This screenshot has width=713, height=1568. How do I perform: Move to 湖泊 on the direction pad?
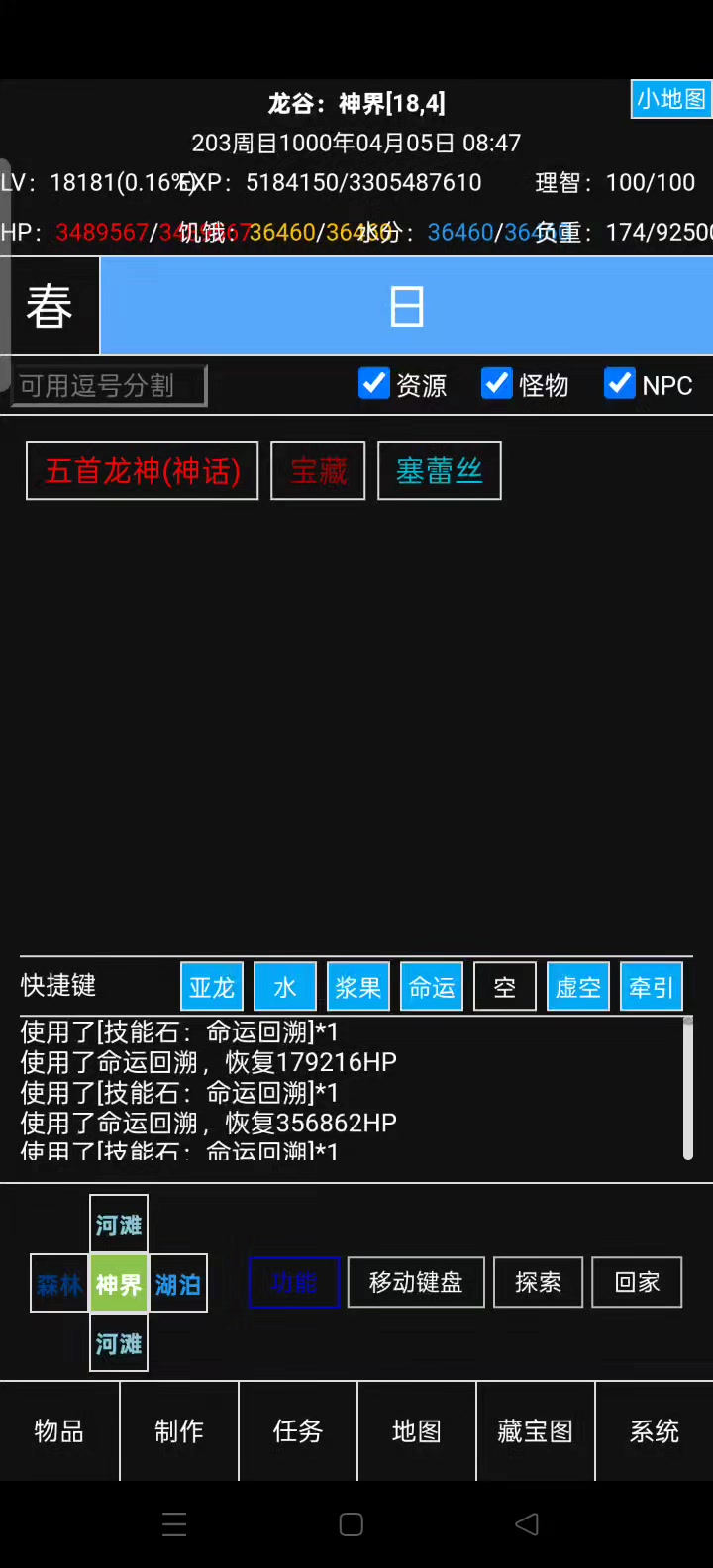tap(178, 1284)
